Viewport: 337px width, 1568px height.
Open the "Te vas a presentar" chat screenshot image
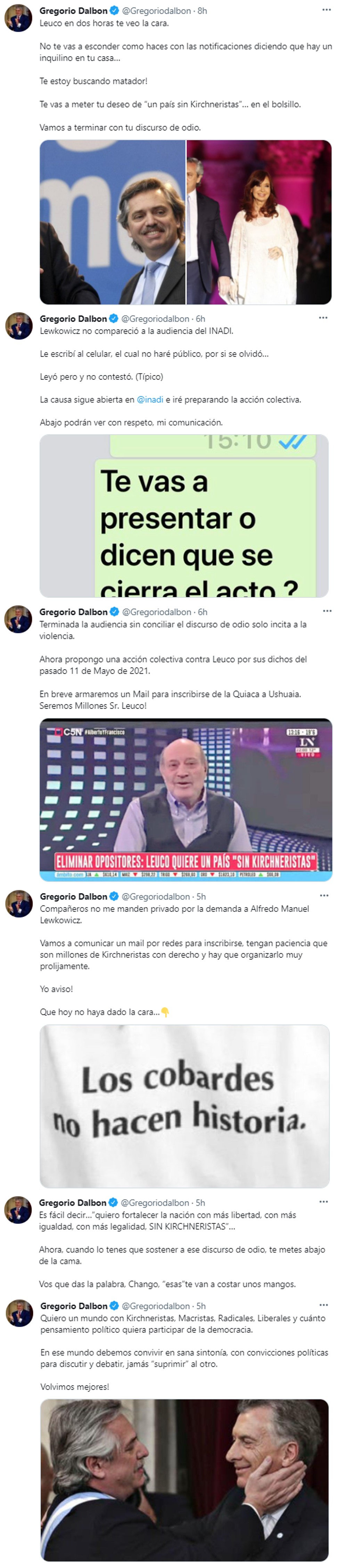tap(184, 515)
